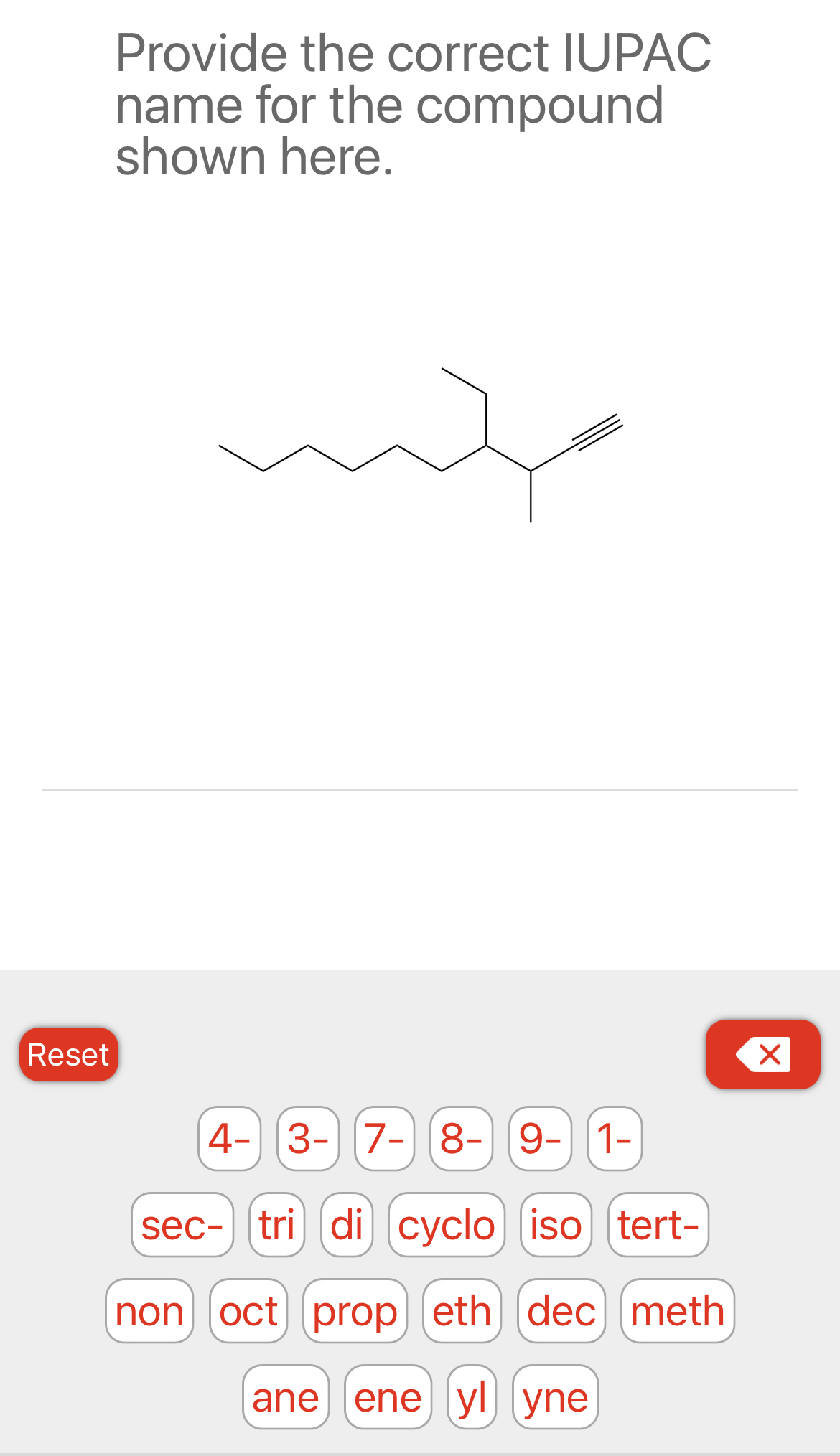Tap the "di" multiplier button
The height and width of the screenshot is (1456, 840).
(347, 1225)
